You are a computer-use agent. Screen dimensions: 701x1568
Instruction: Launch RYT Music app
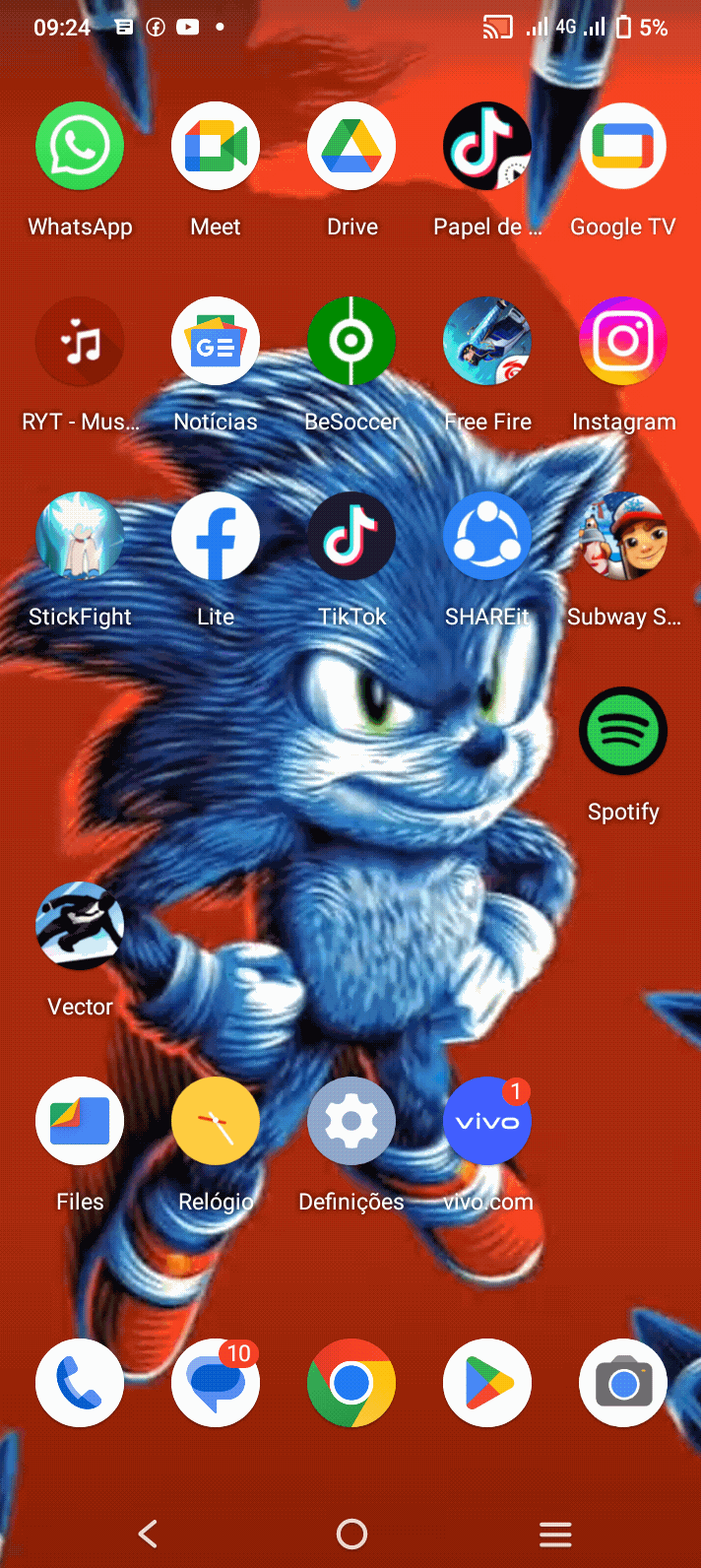[x=80, y=342]
